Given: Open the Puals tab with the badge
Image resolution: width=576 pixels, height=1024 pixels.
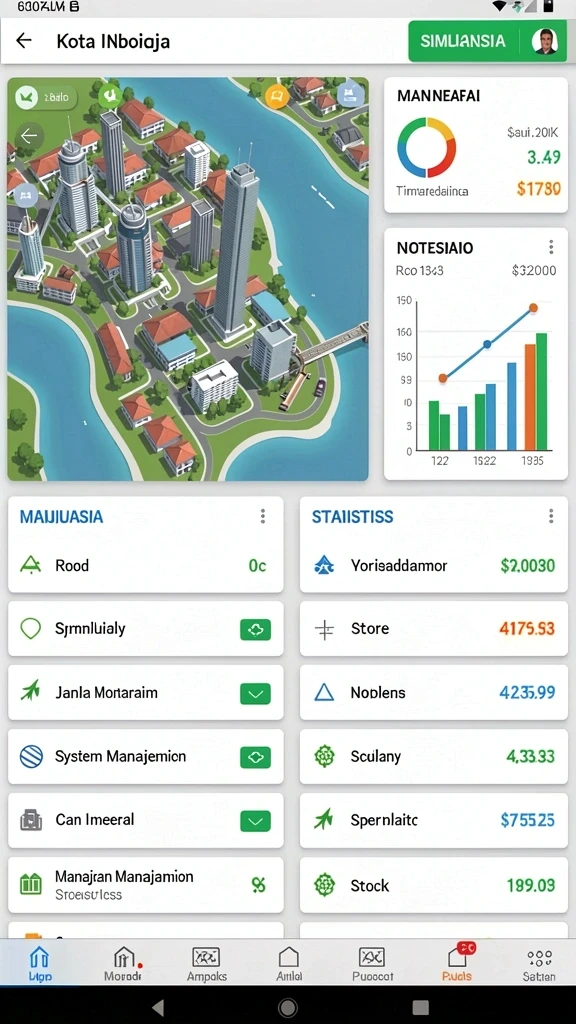Looking at the screenshot, I should click(457, 963).
